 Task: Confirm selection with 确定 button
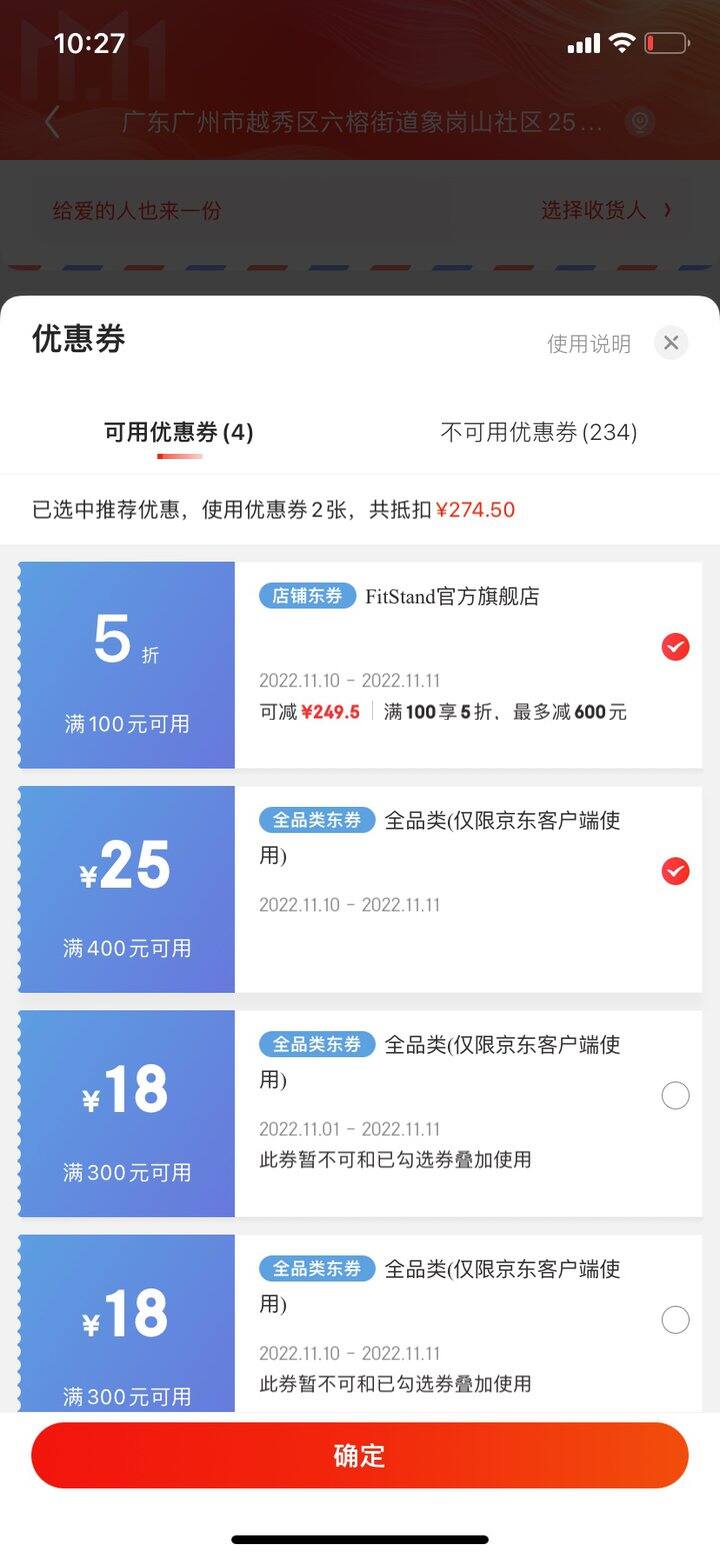coord(360,1455)
